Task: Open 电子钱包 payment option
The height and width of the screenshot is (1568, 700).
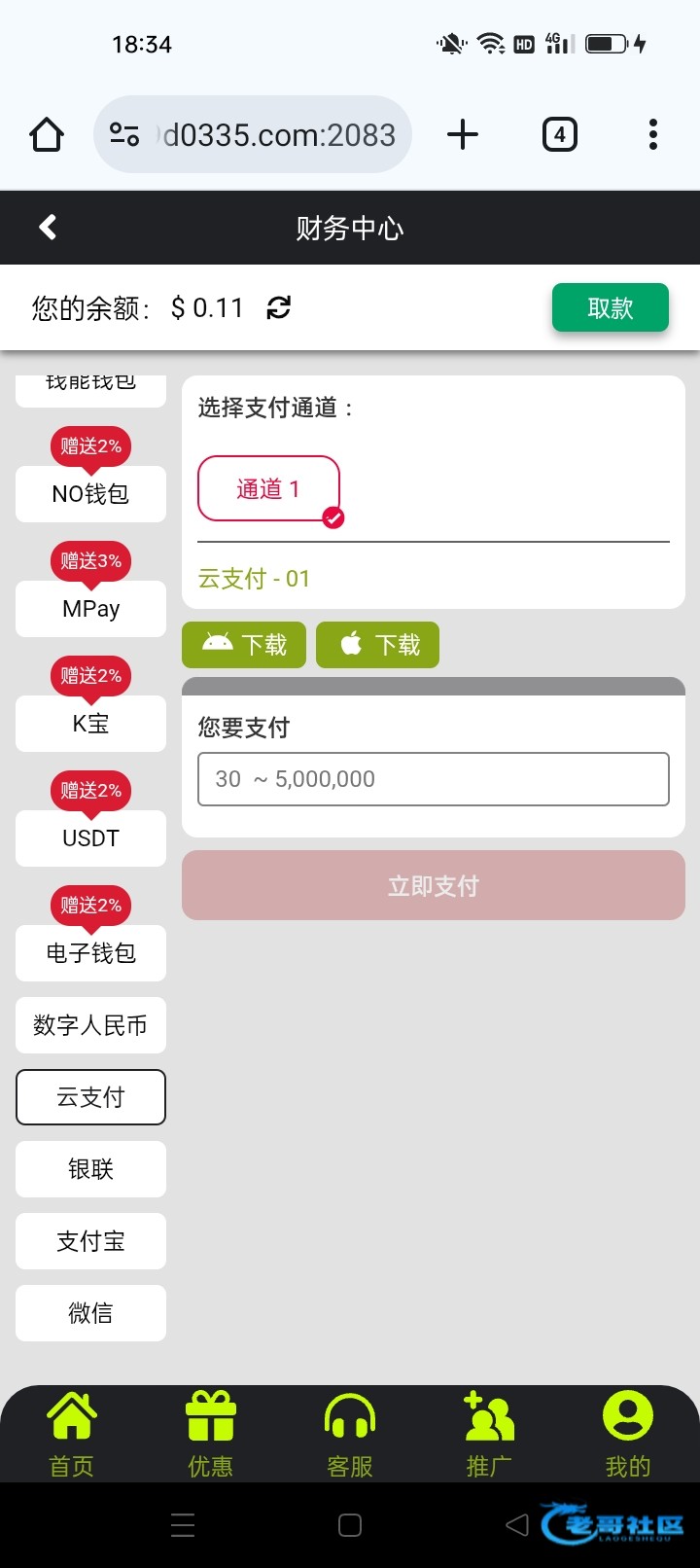Action: 90,953
